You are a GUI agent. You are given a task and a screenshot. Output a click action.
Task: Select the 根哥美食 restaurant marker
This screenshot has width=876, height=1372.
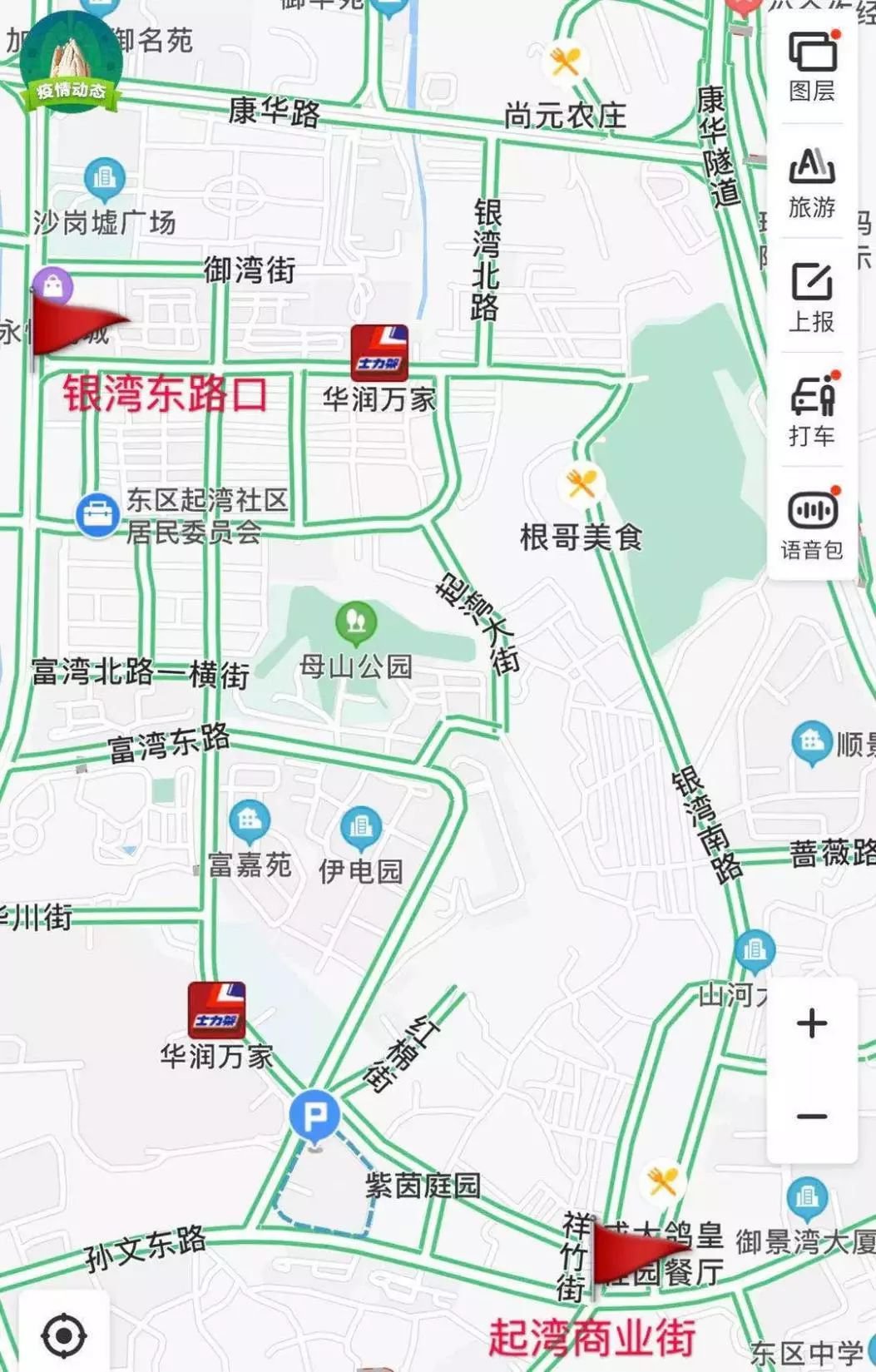coord(582,483)
